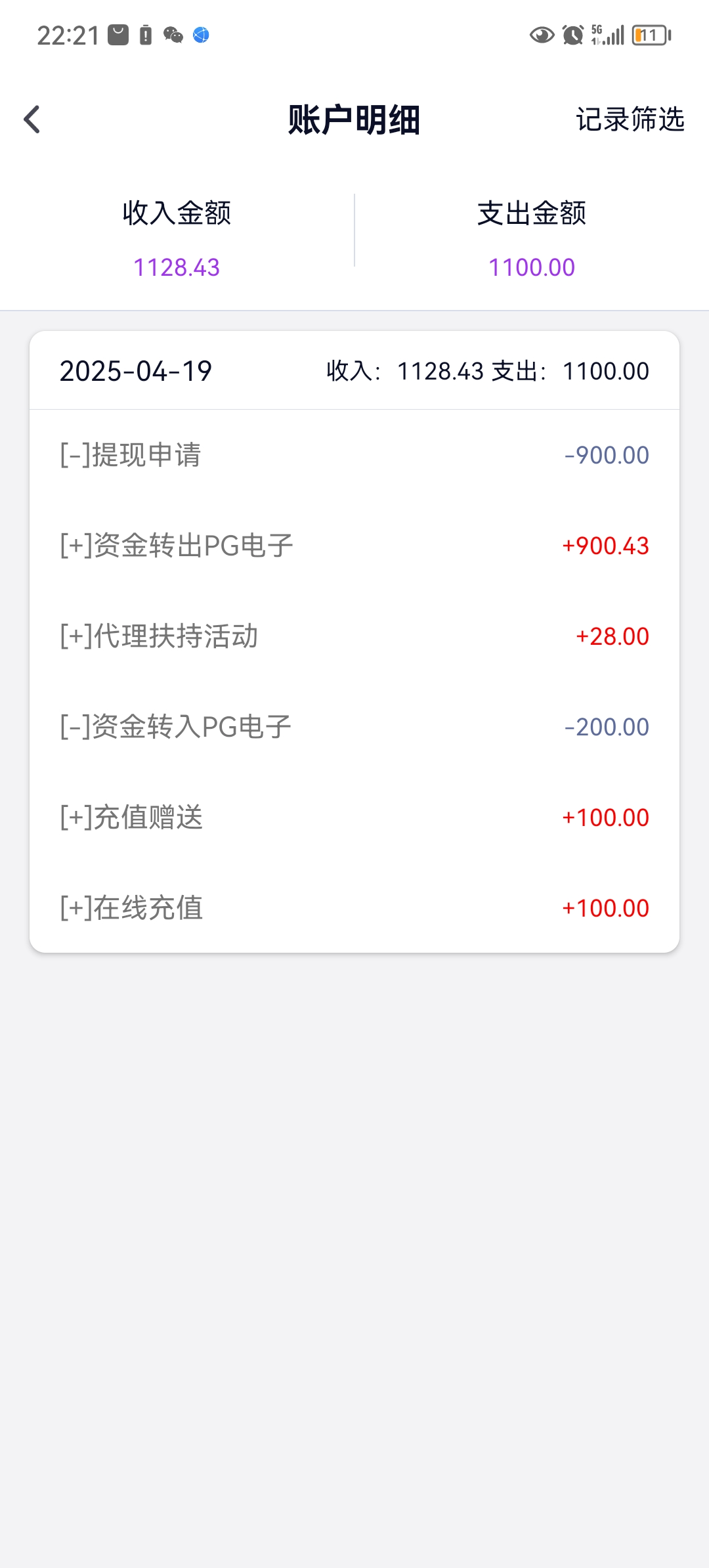Go back using the top-left arrow
The width and height of the screenshot is (709, 1568).
coord(32,120)
